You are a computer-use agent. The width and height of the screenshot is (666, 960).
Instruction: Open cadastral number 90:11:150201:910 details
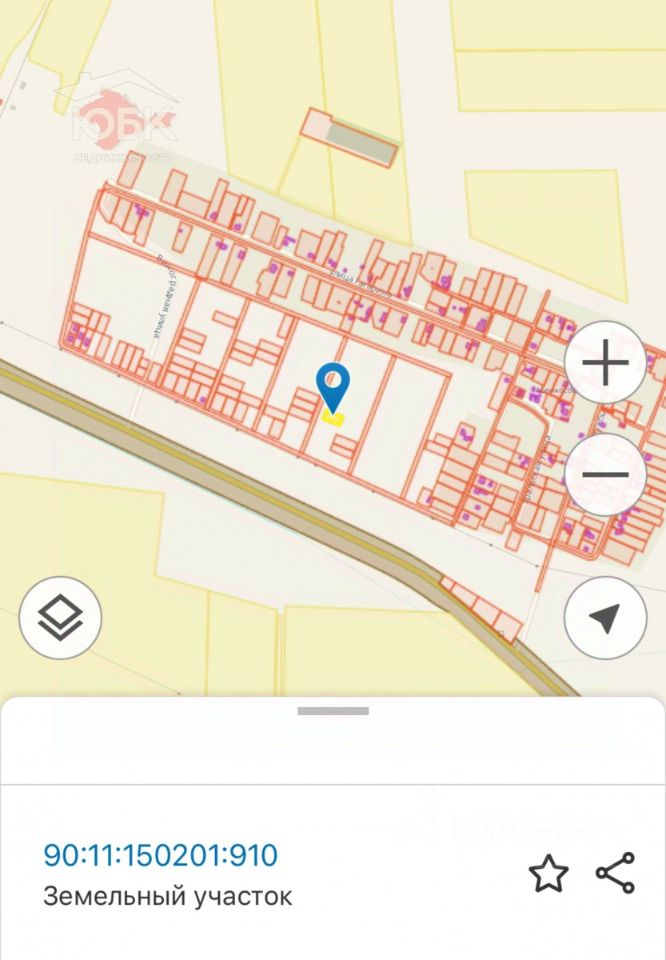coord(160,856)
